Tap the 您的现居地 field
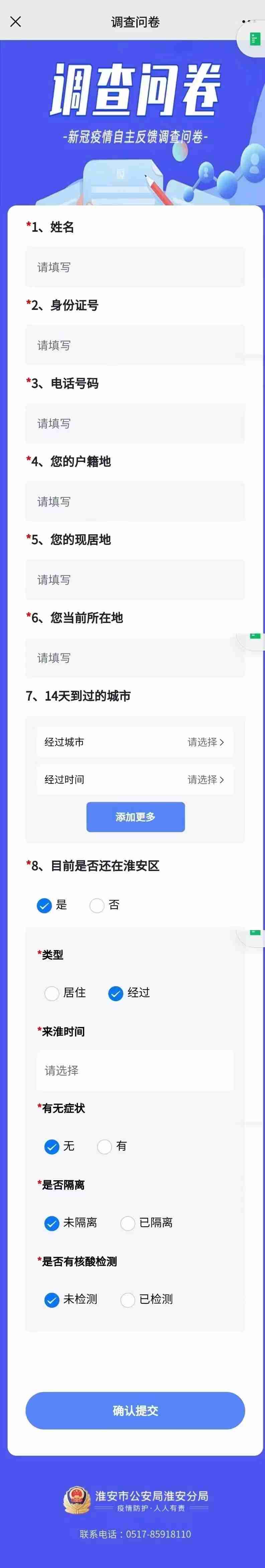Viewport: 265px width, 1568px height. 135,579
